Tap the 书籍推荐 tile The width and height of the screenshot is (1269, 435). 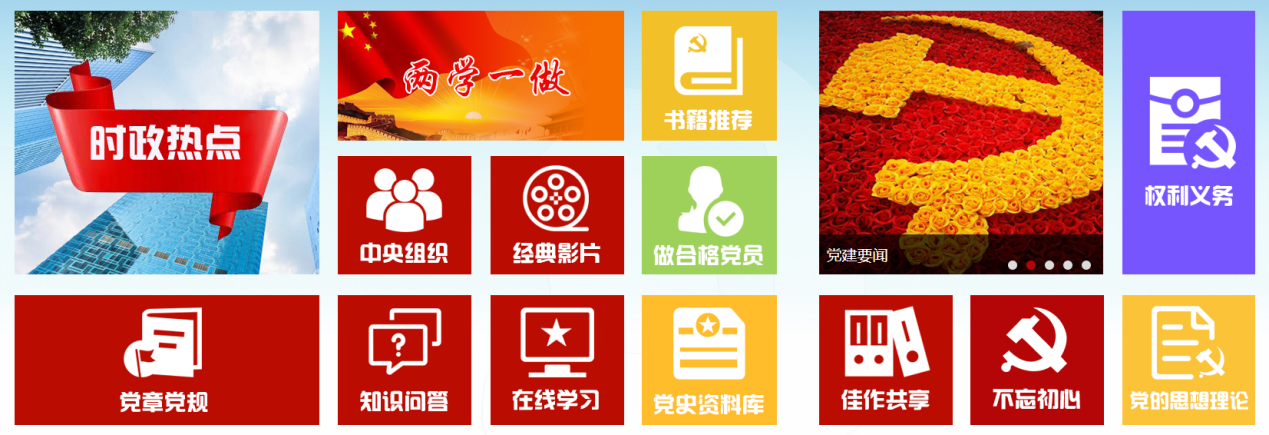click(708, 76)
